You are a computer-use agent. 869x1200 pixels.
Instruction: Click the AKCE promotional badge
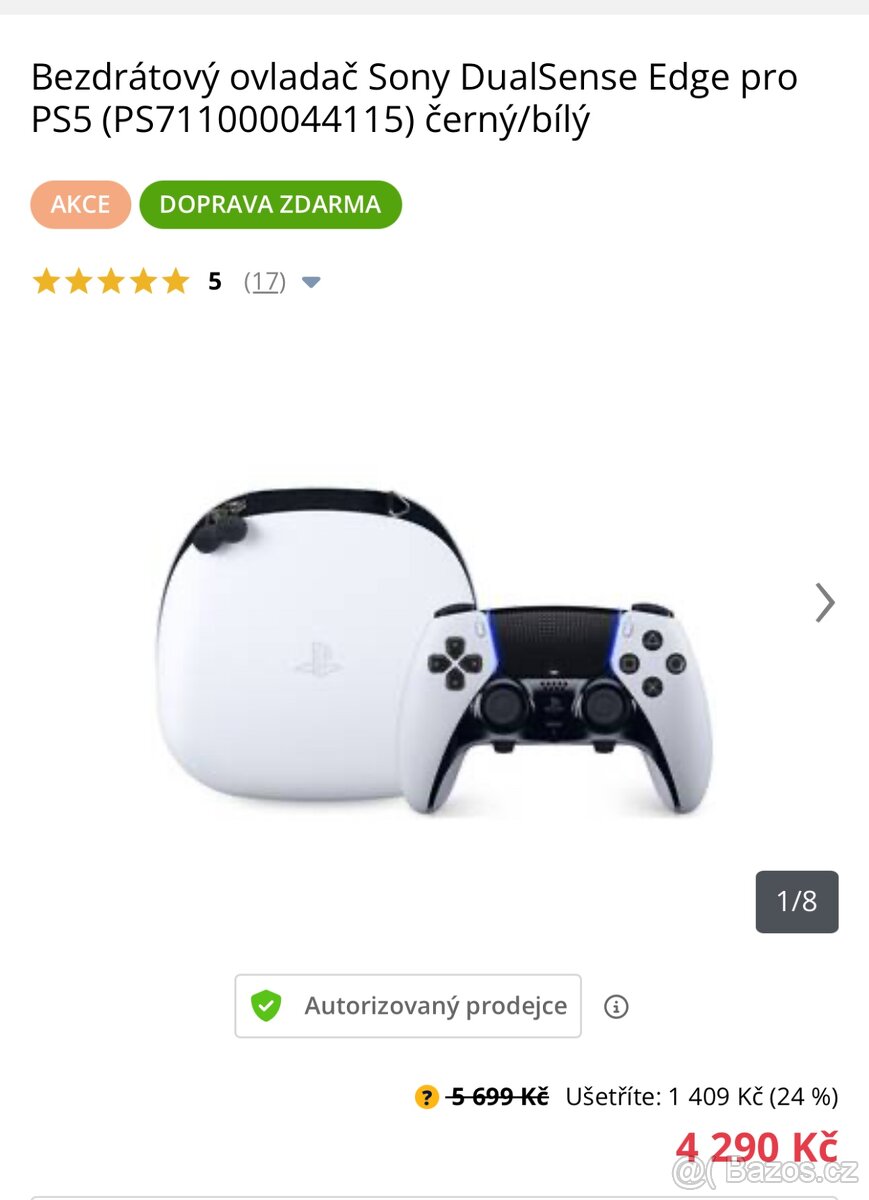click(80, 204)
